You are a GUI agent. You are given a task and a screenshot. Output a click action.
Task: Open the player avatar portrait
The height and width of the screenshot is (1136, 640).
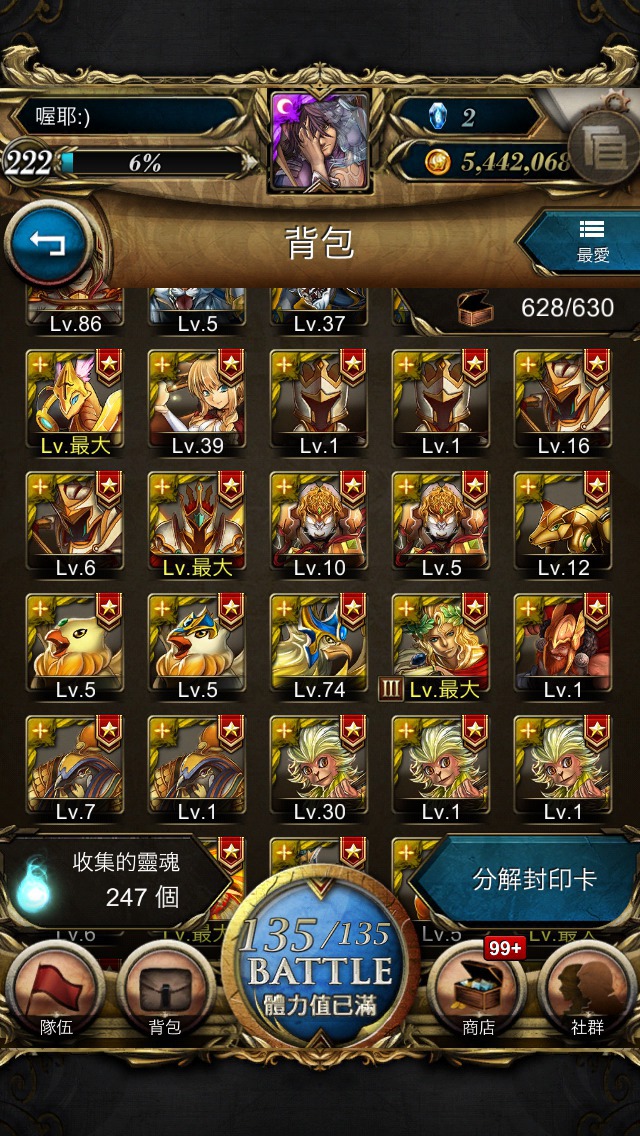coord(320,141)
